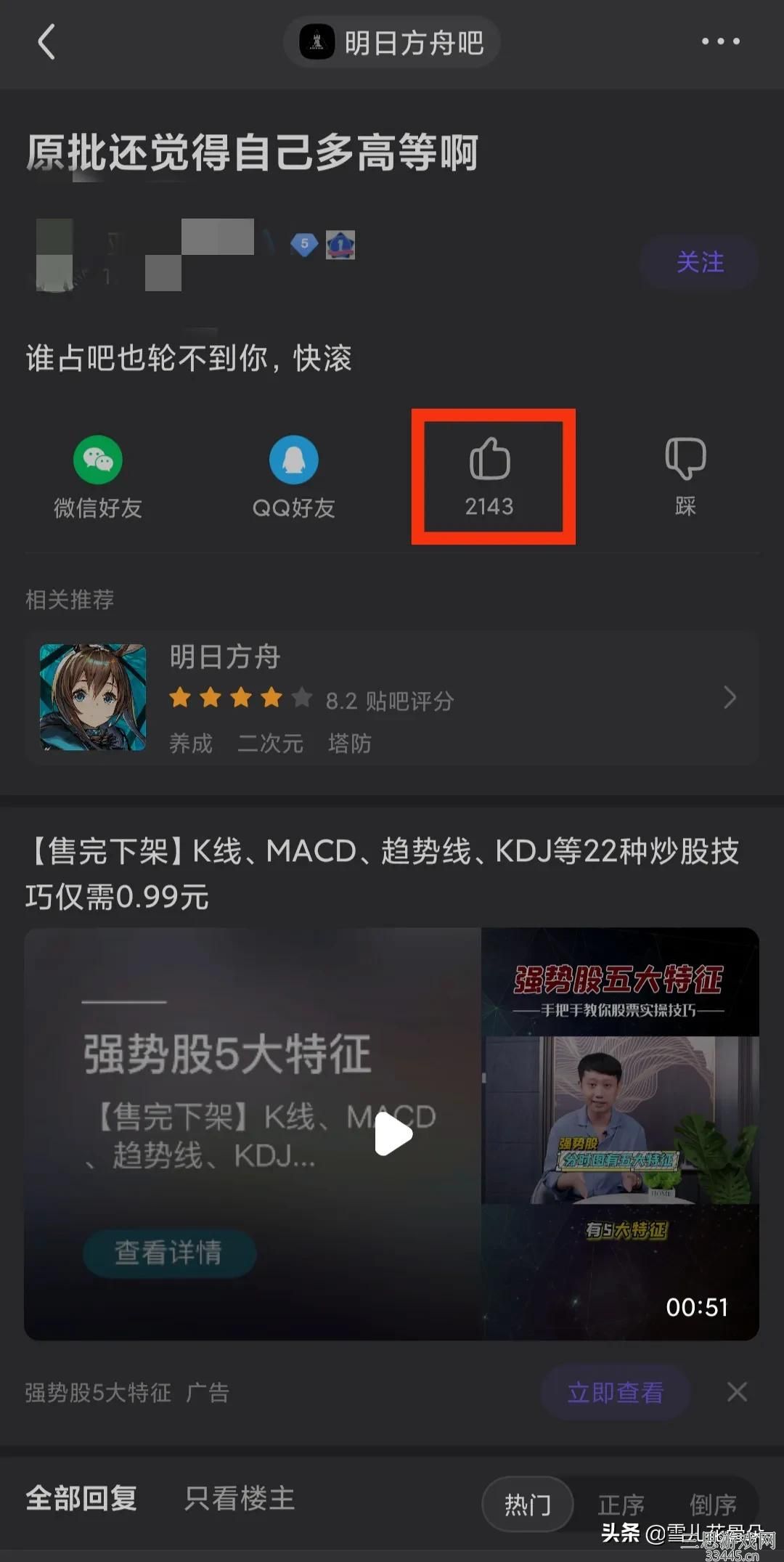Follow the post author with 关注
784x1562 pixels.
[699, 262]
